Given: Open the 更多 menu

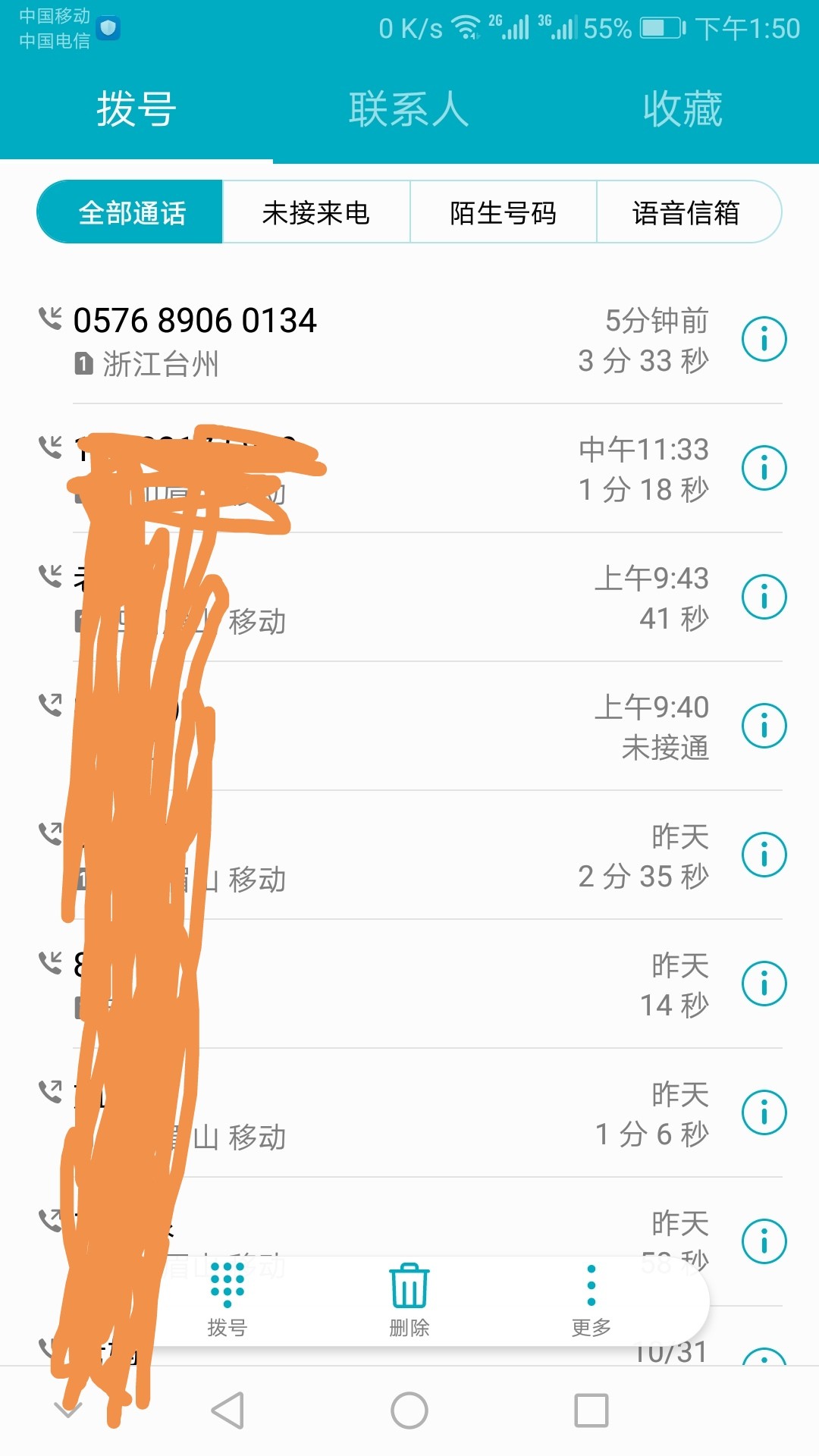Looking at the screenshot, I should [x=591, y=1300].
